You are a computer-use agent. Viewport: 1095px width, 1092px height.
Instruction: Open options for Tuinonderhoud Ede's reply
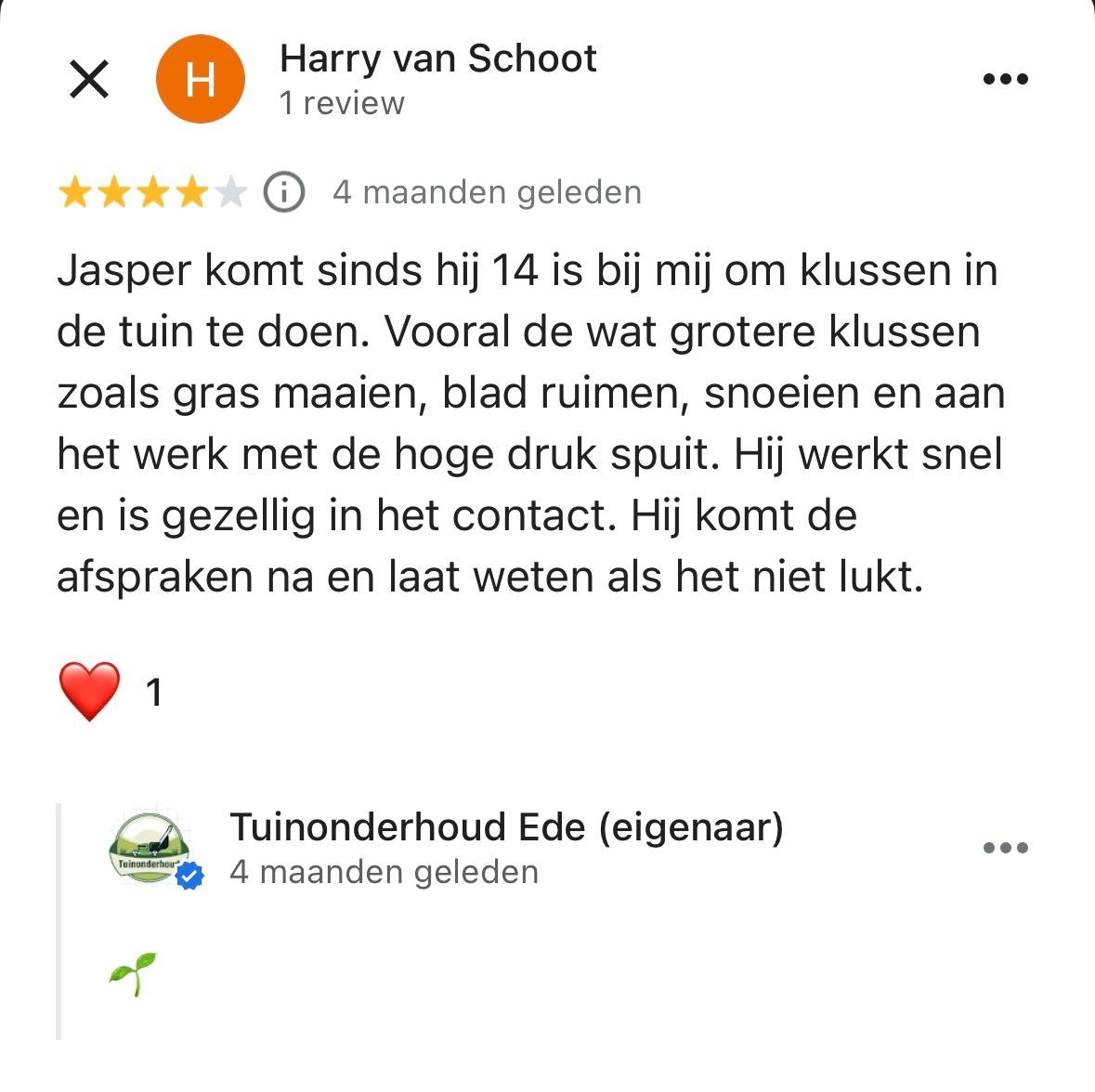pyautogui.click(x=1005, y=848)
